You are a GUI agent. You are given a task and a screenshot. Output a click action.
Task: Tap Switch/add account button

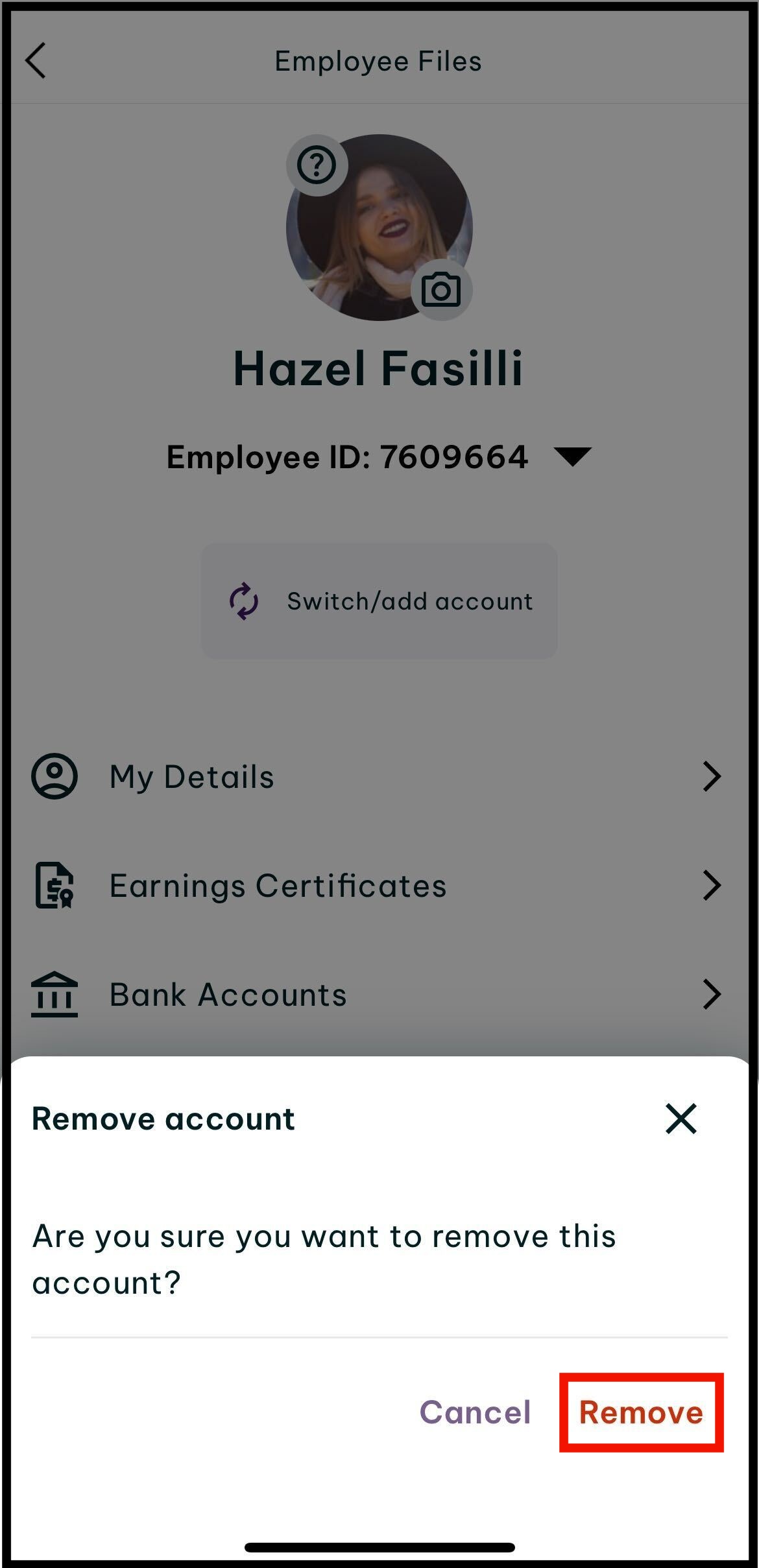[379, 601]
